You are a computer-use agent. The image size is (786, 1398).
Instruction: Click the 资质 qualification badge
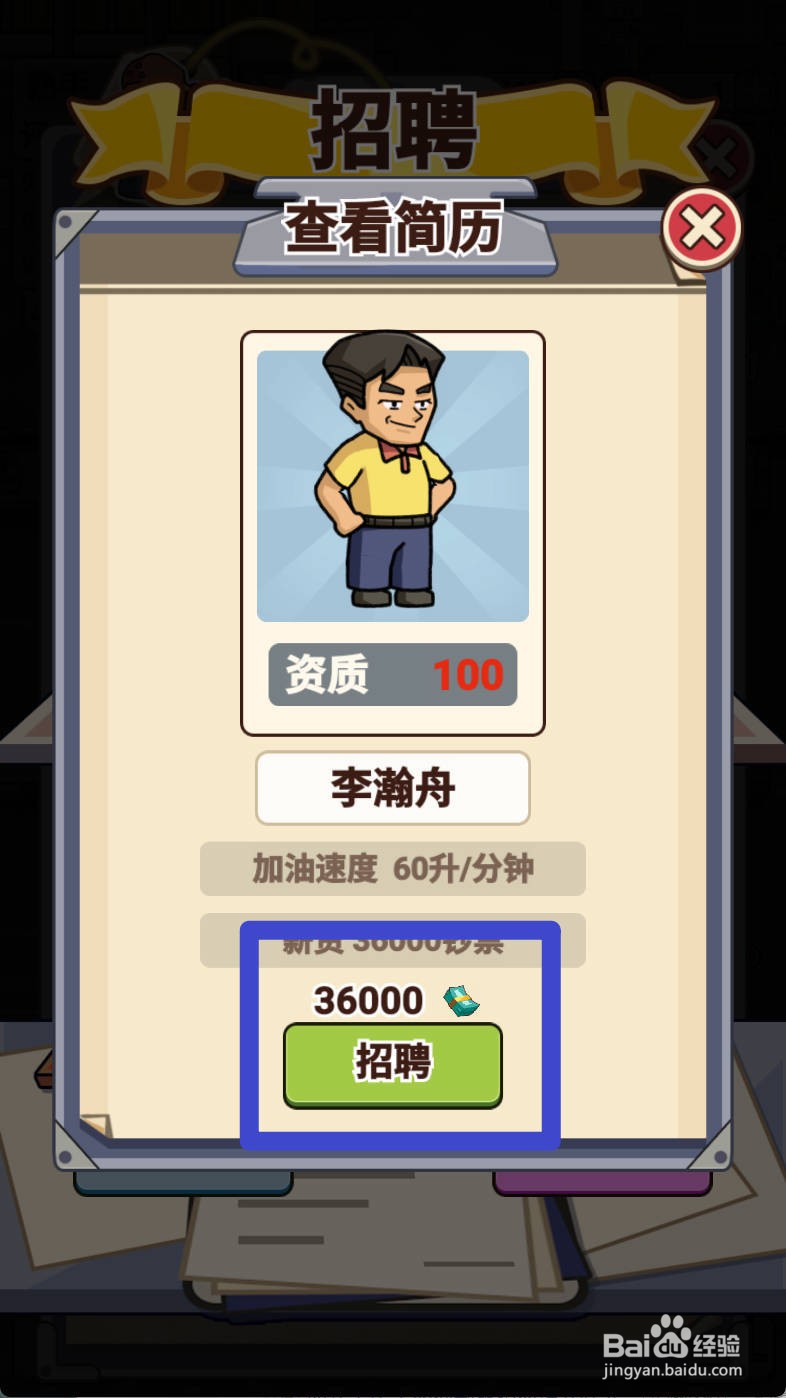(392, 675)
